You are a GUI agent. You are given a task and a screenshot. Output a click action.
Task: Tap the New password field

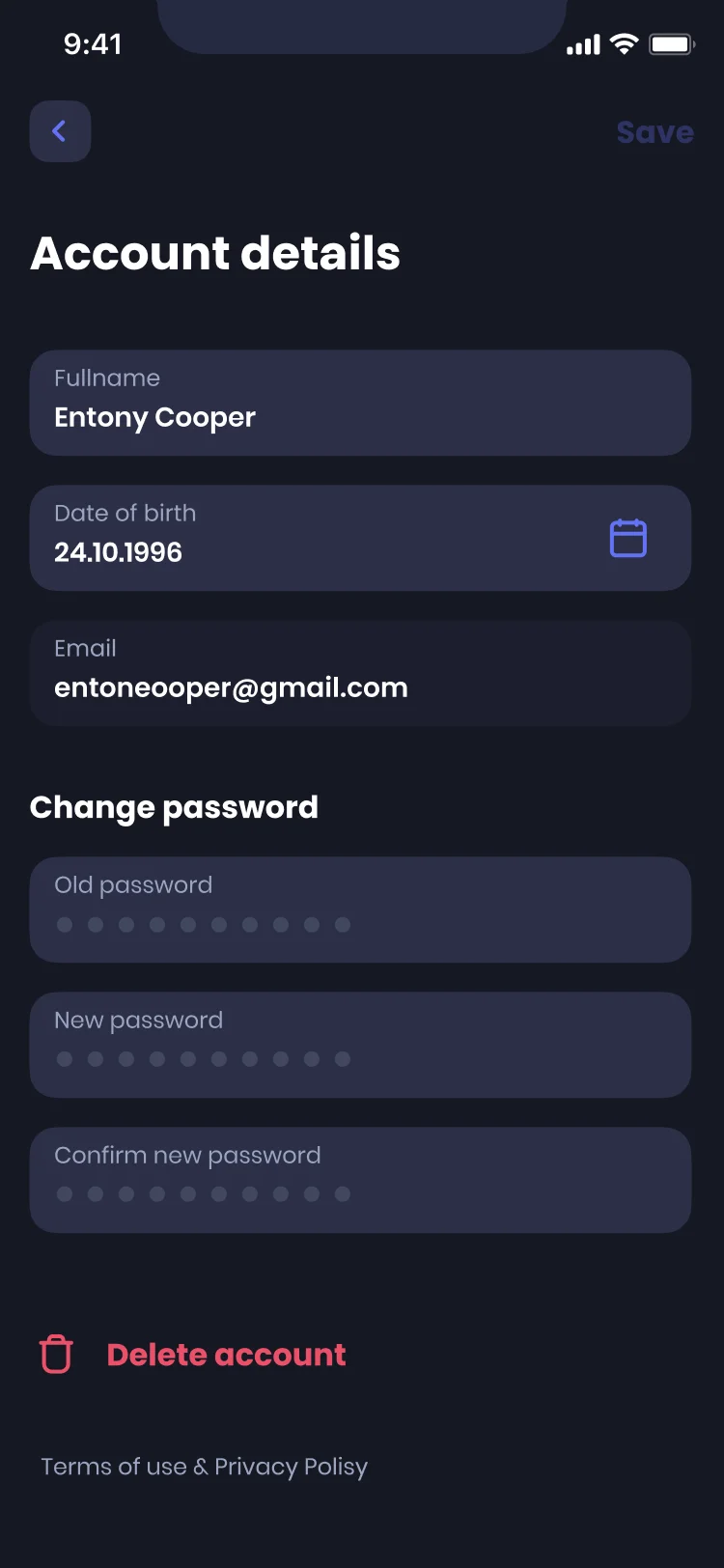pos(362,1044)
